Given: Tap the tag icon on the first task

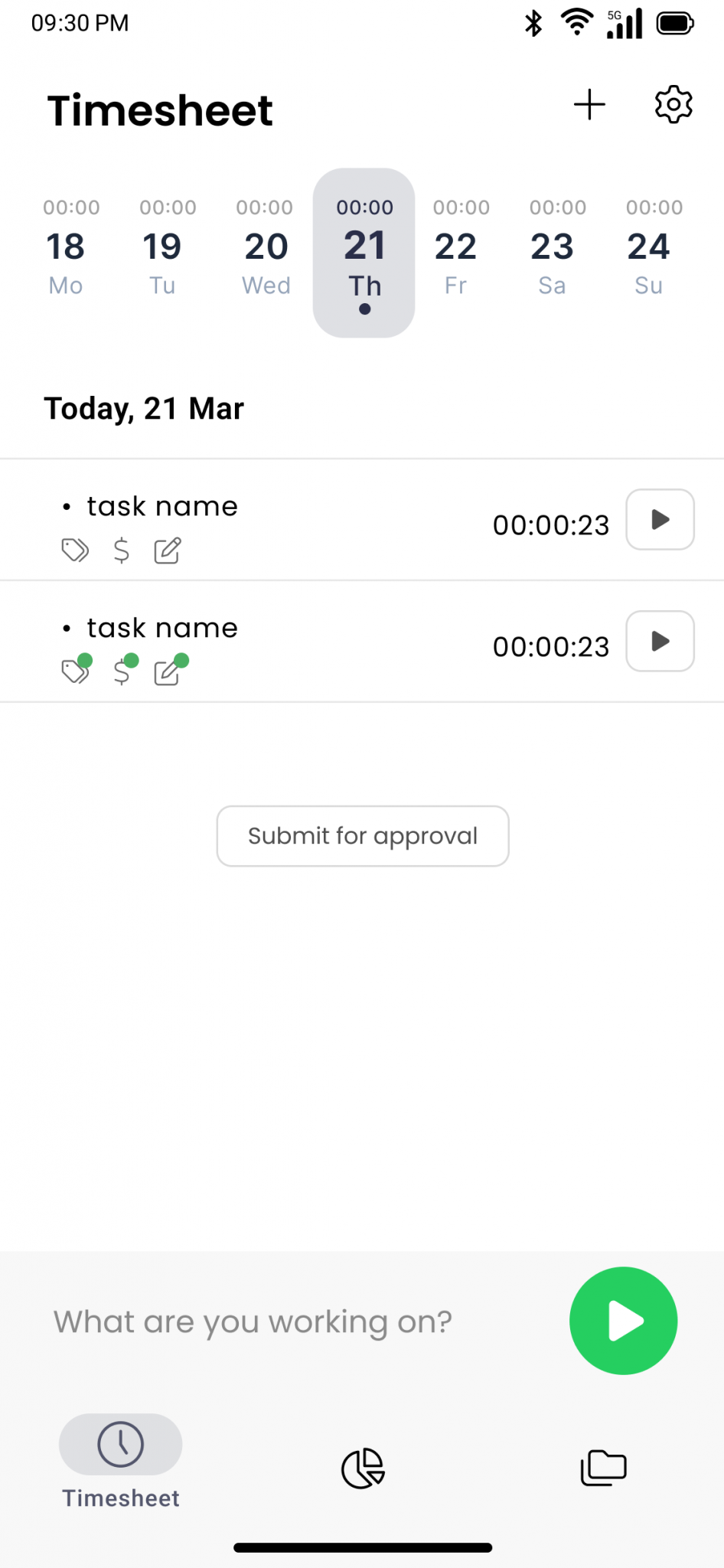Looking at the screenshot, I should (x=75, y=550).
